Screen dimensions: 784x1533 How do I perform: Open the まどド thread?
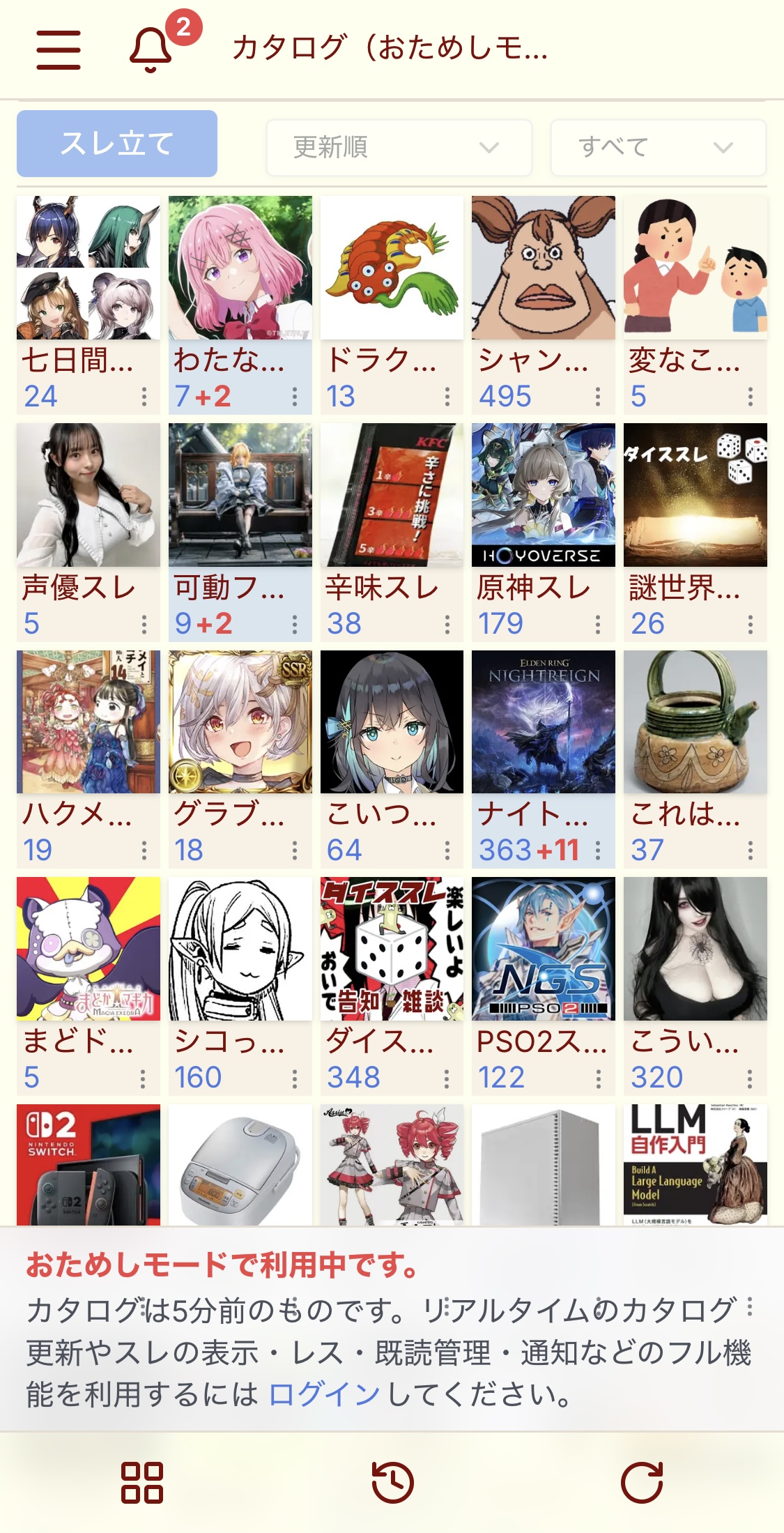point(89,949)
